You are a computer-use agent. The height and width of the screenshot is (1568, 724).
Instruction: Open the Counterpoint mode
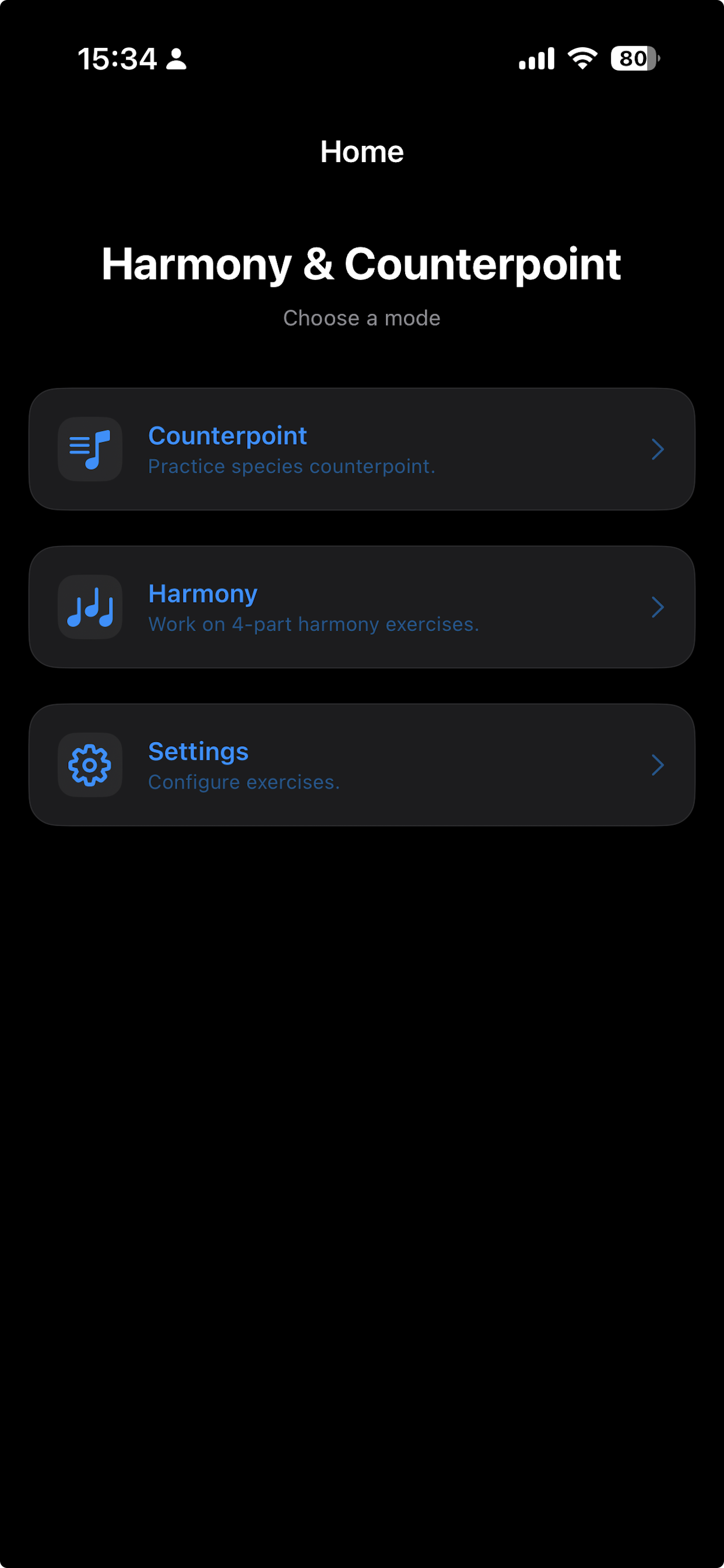(x=362, y=449)
